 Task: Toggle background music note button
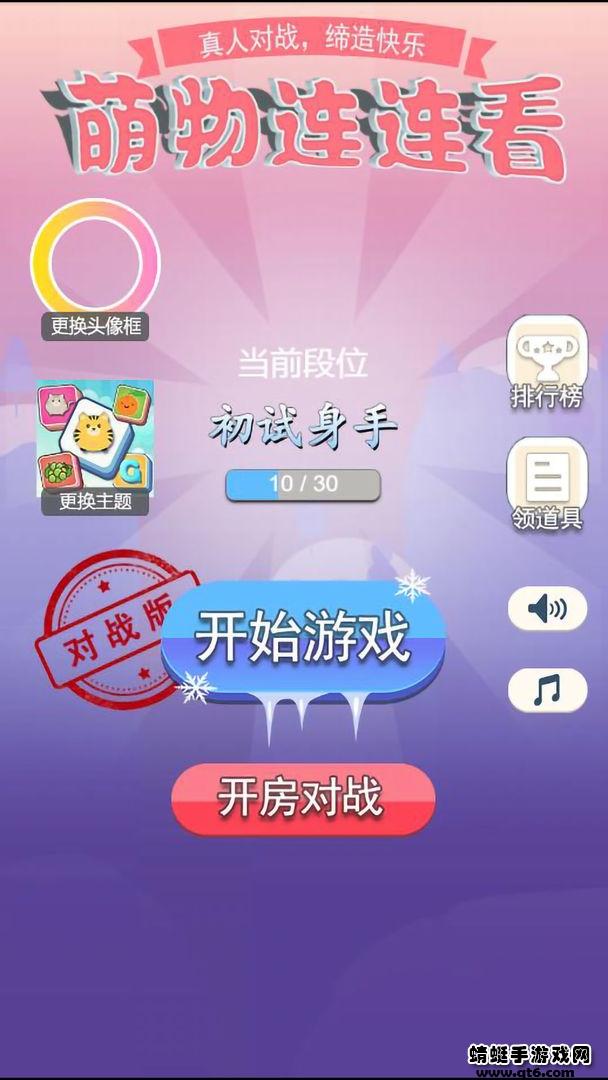[x=547, y=689]
